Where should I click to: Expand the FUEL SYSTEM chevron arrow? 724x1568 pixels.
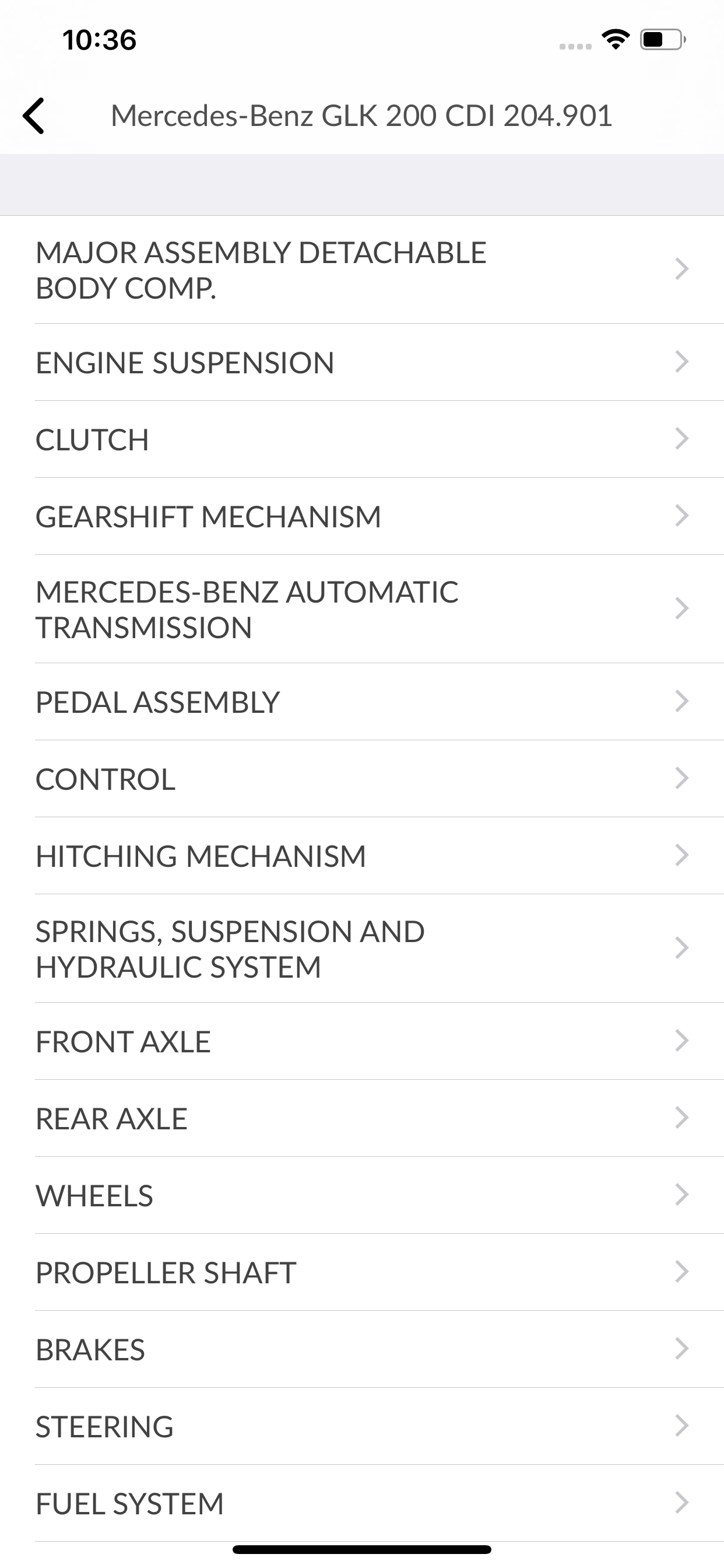683,1503
